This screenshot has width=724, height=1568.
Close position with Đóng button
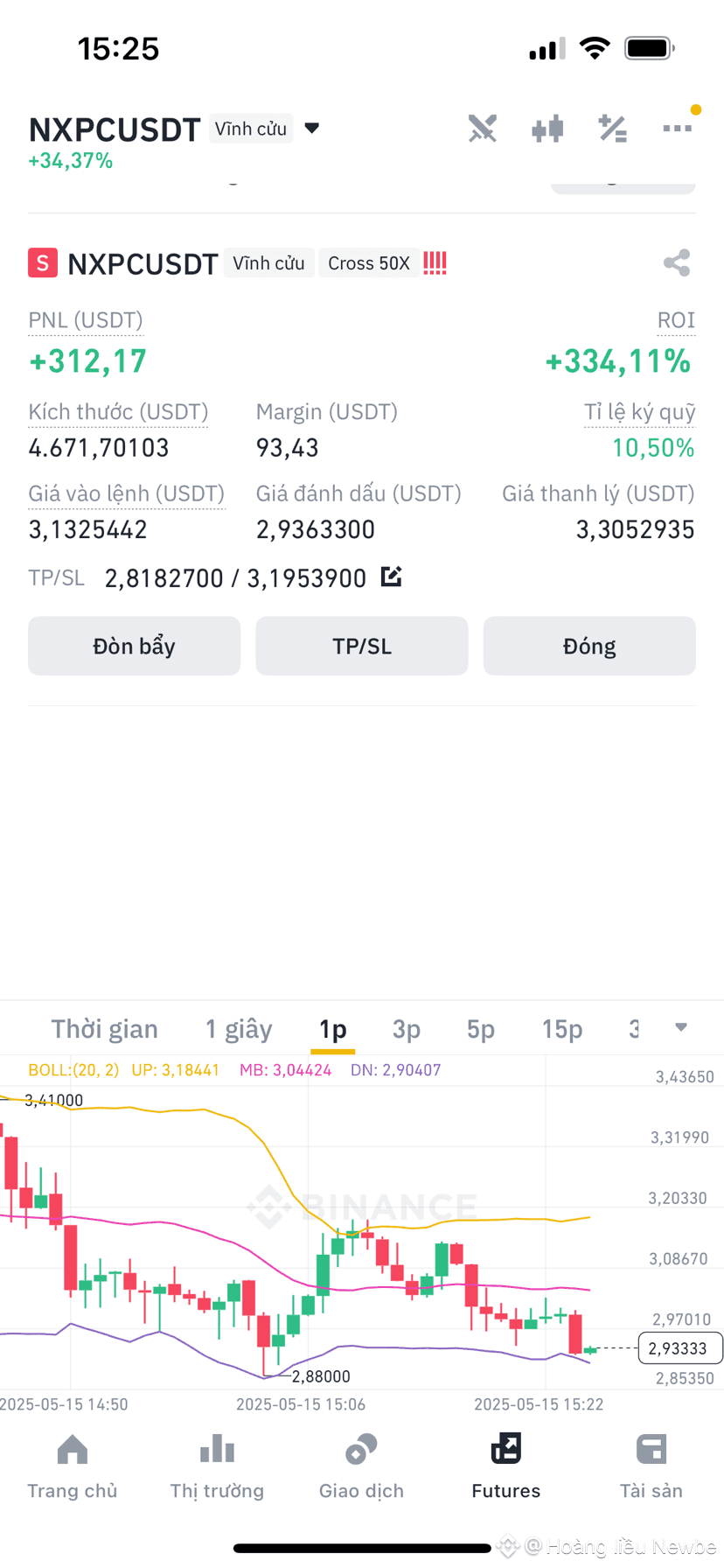click(x=589, y=646)
